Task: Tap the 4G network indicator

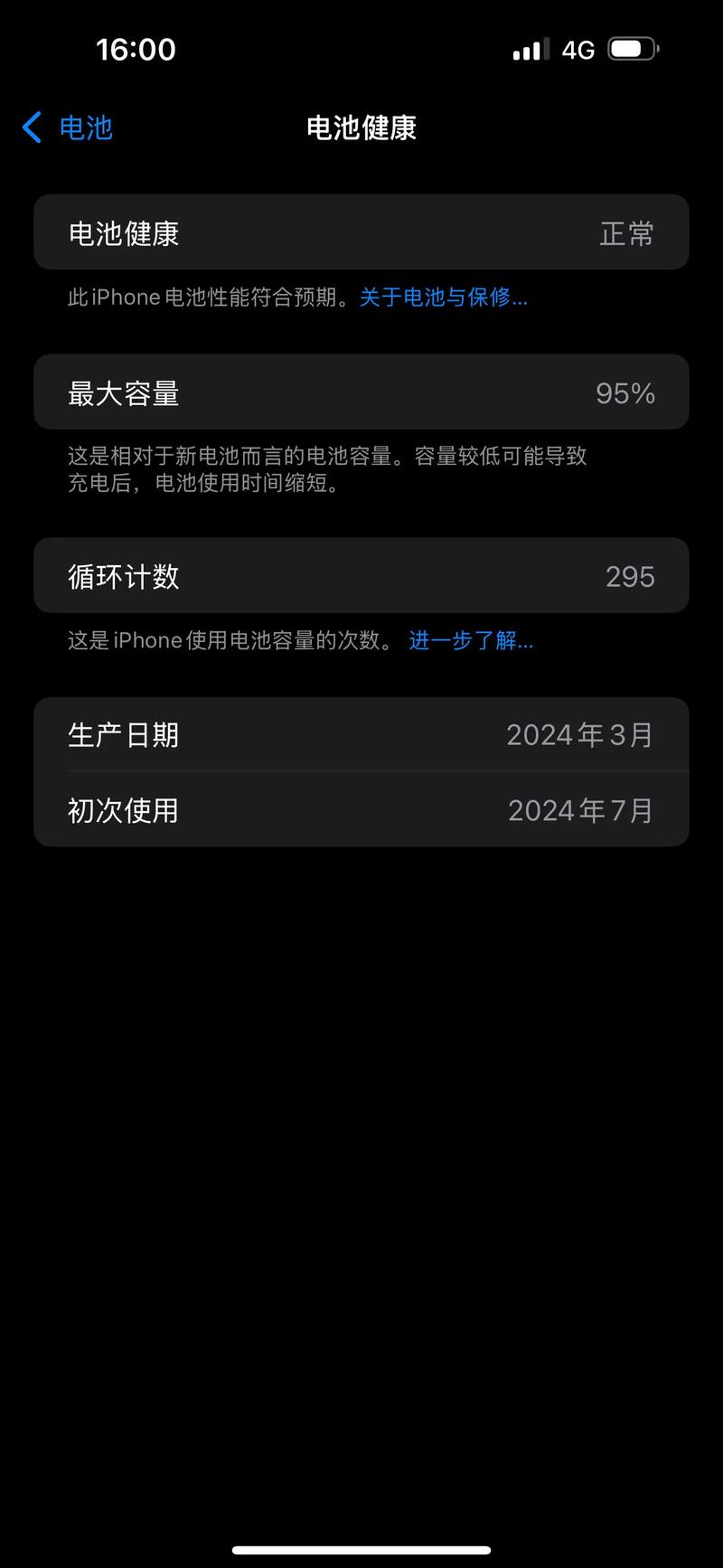Action: [x=577, y=49]
